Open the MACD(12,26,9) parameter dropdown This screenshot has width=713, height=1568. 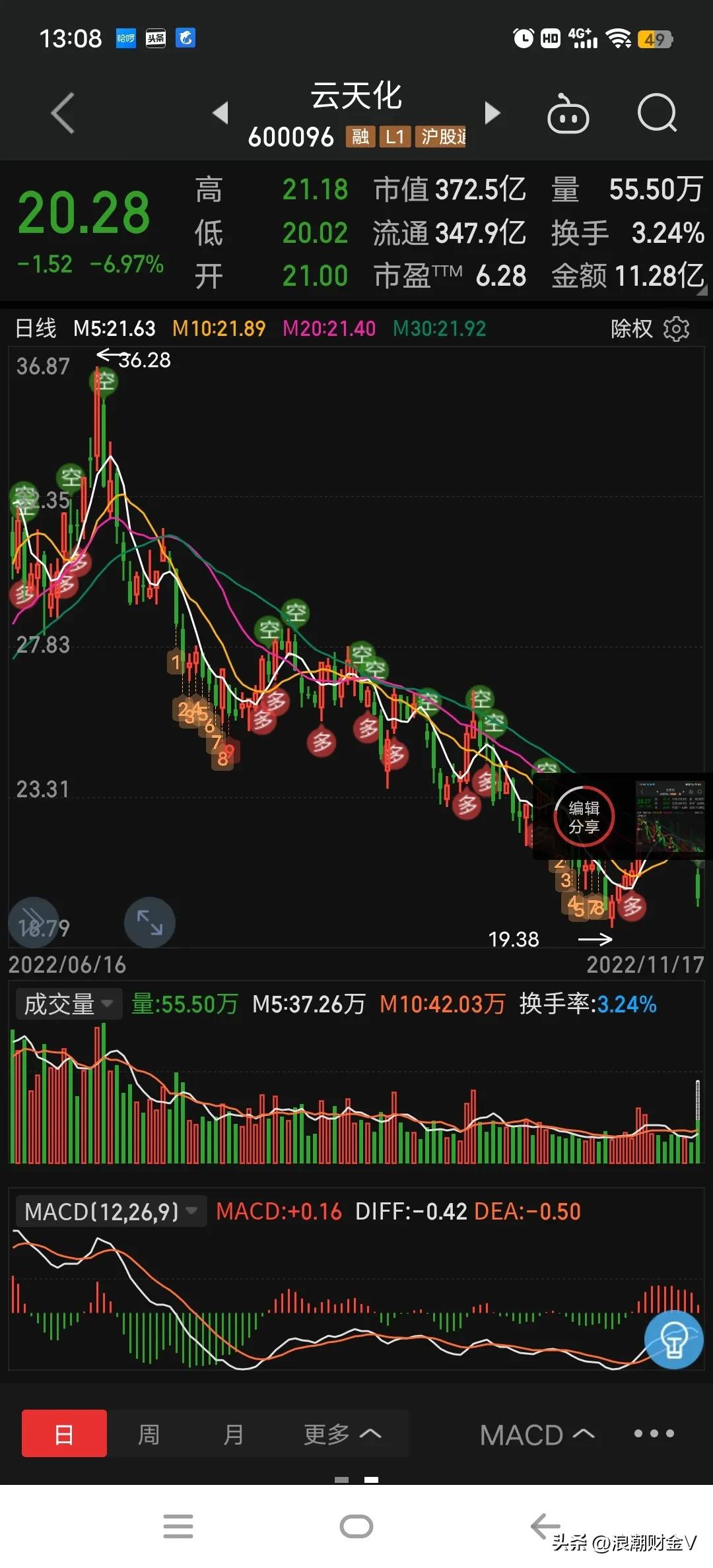(110, 1212)
